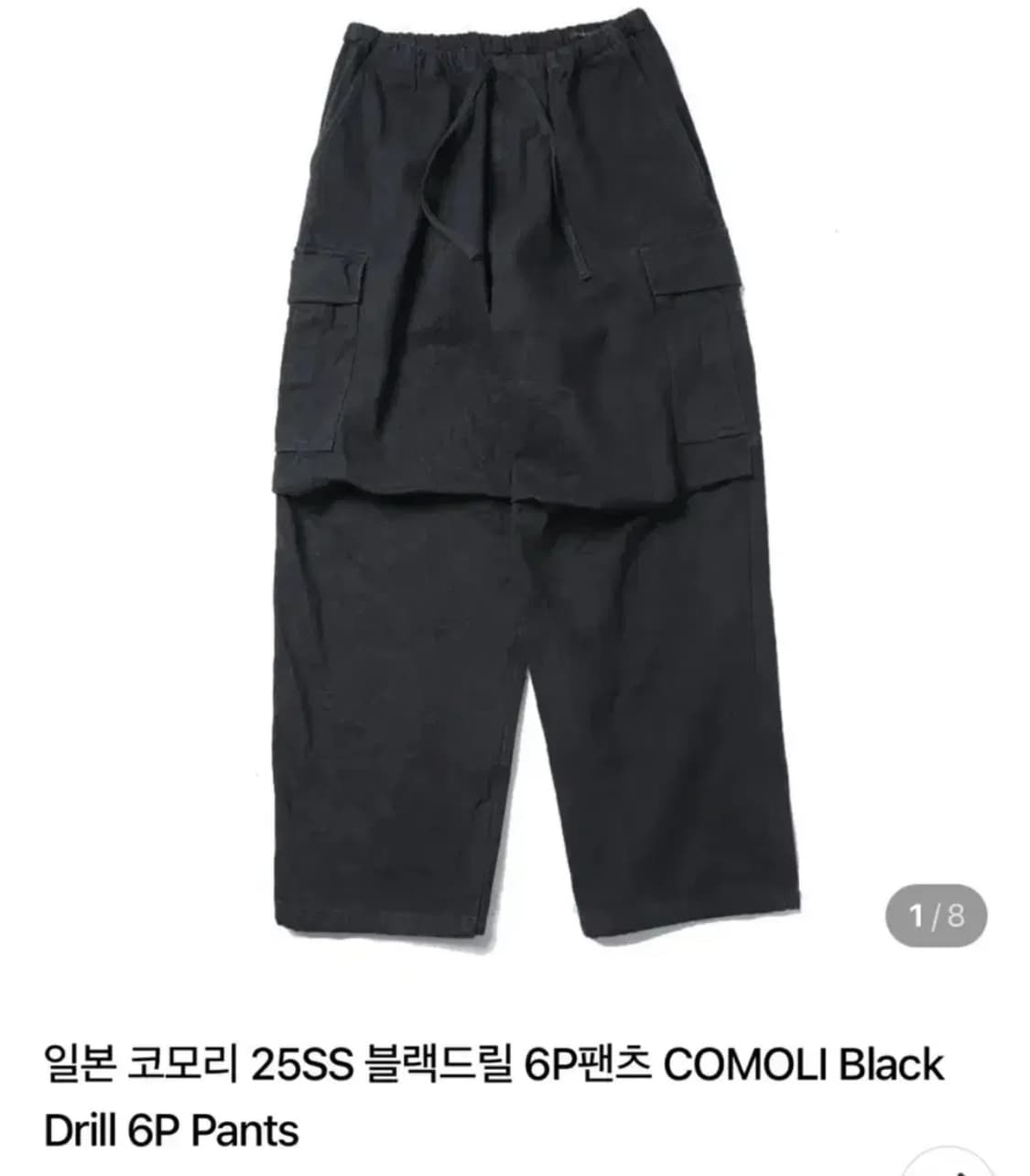Open the product photo full screen

(x=513, y=476)
